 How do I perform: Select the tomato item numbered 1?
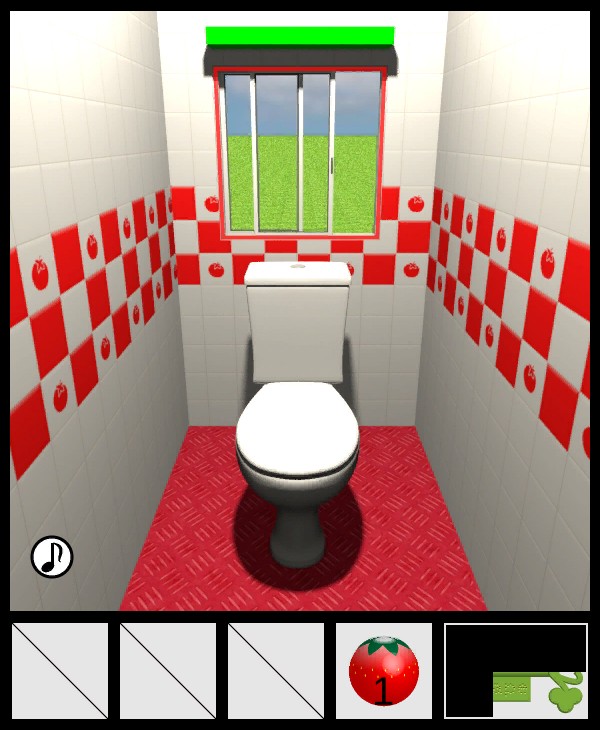[x=384, y=671]
